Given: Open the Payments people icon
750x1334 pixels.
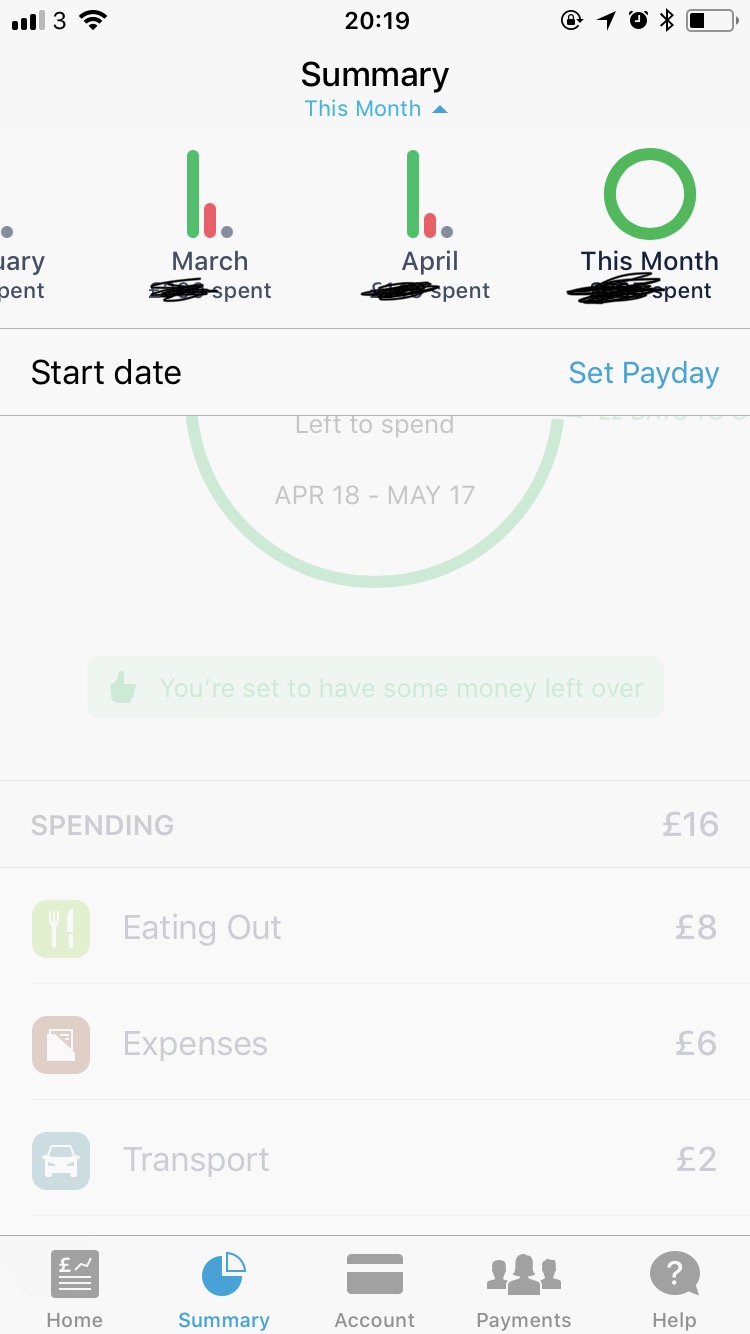Looking at the screenshot, I should [x=524, y=1274].
